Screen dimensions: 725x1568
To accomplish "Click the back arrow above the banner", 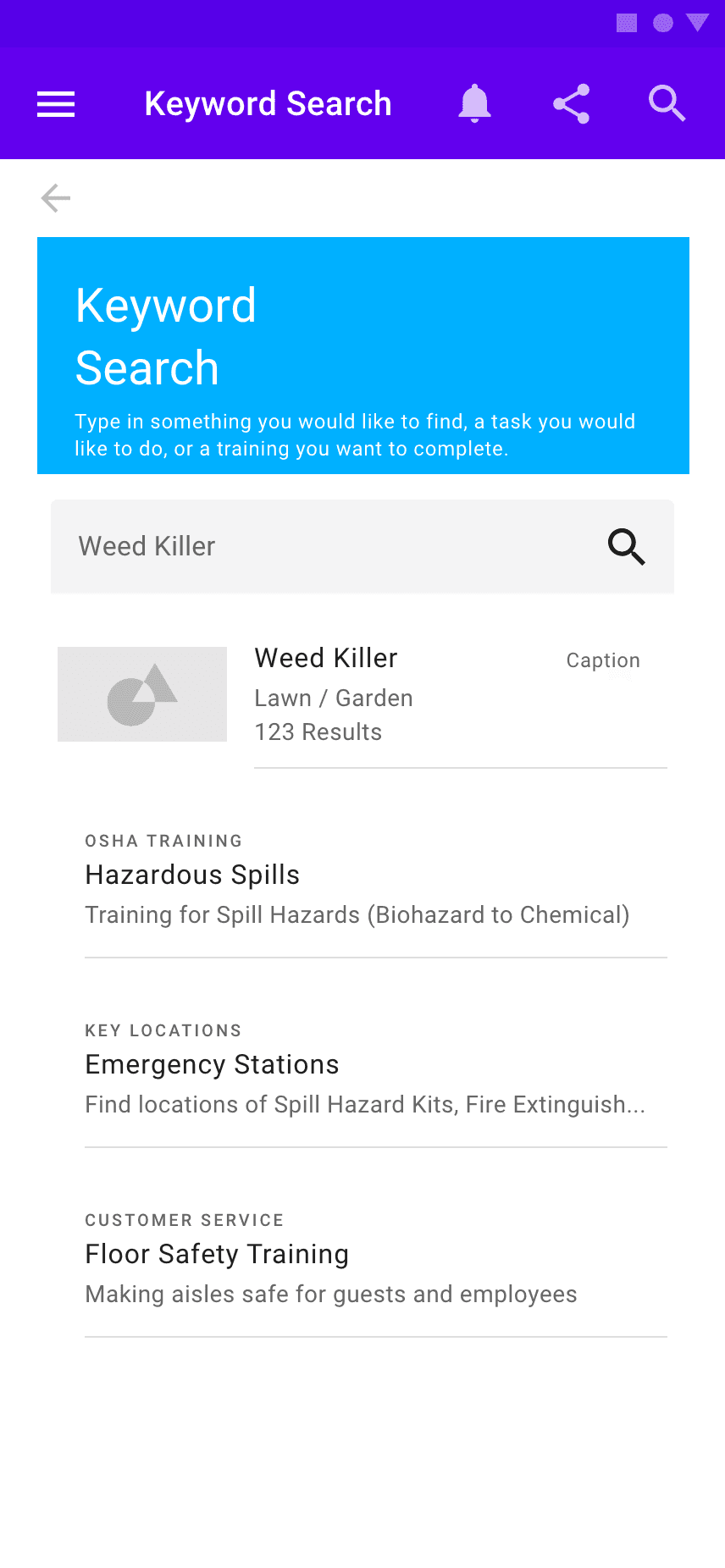I will click(x=55, y=197).
